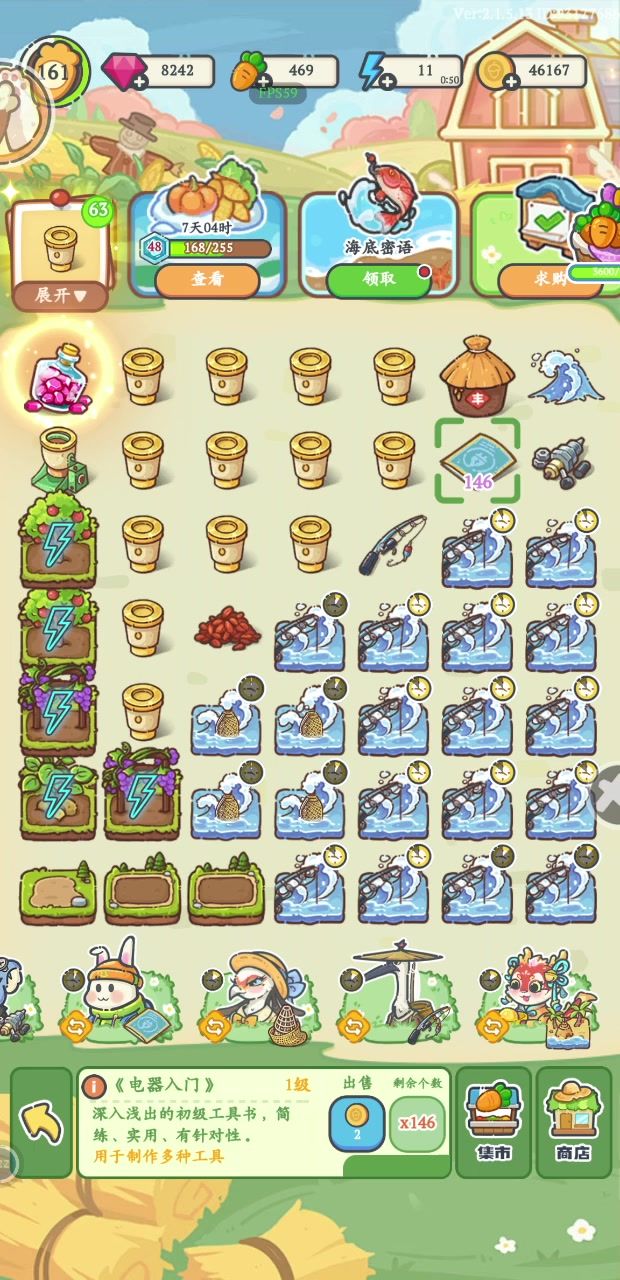The height and width of the screenshot is (1280, 620).
Task: Select the wave item in the grid
Action: tap(565, 375)
